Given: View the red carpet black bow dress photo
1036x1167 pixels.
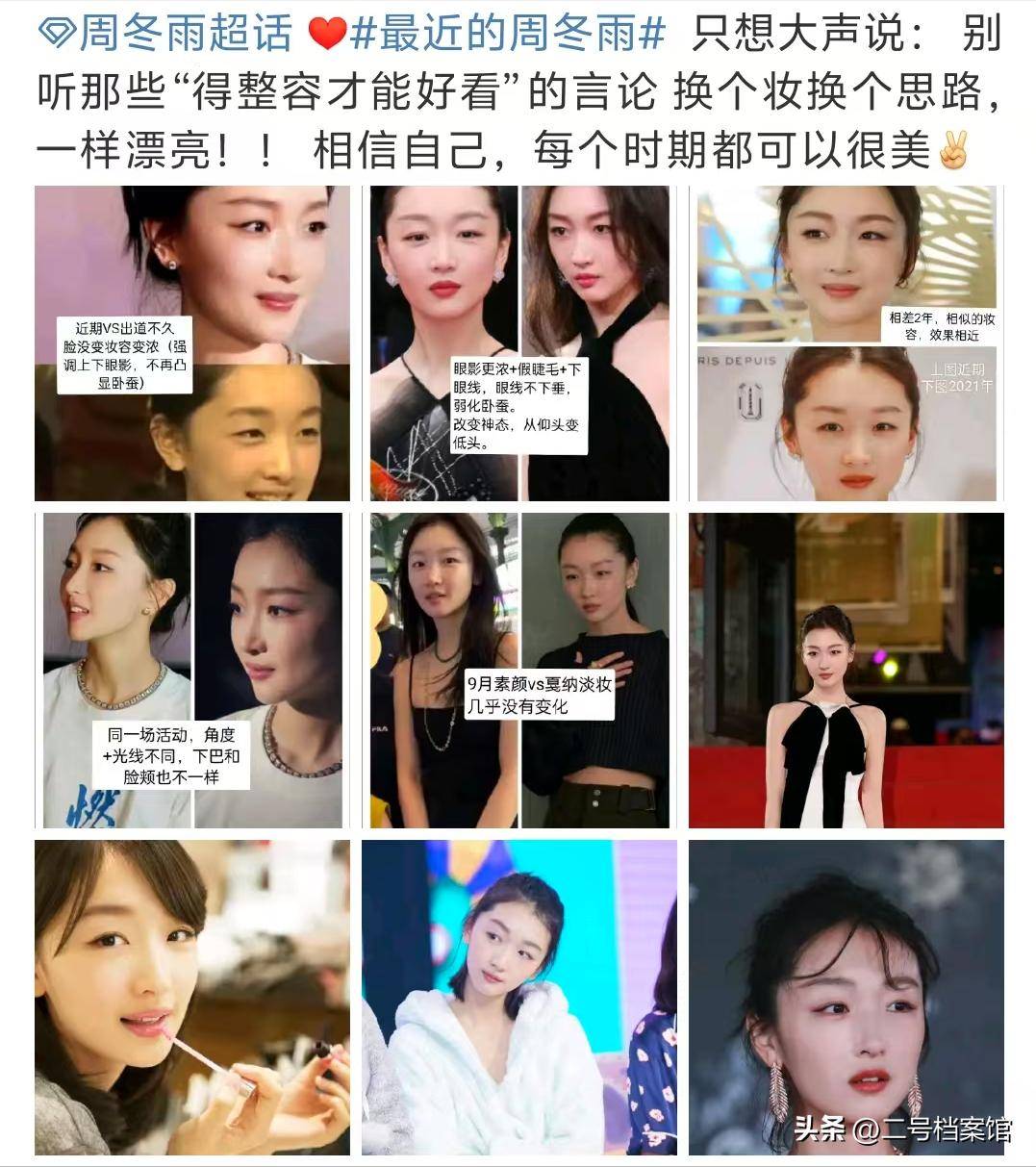Looking at the screenshot, I should pos(846,671).
